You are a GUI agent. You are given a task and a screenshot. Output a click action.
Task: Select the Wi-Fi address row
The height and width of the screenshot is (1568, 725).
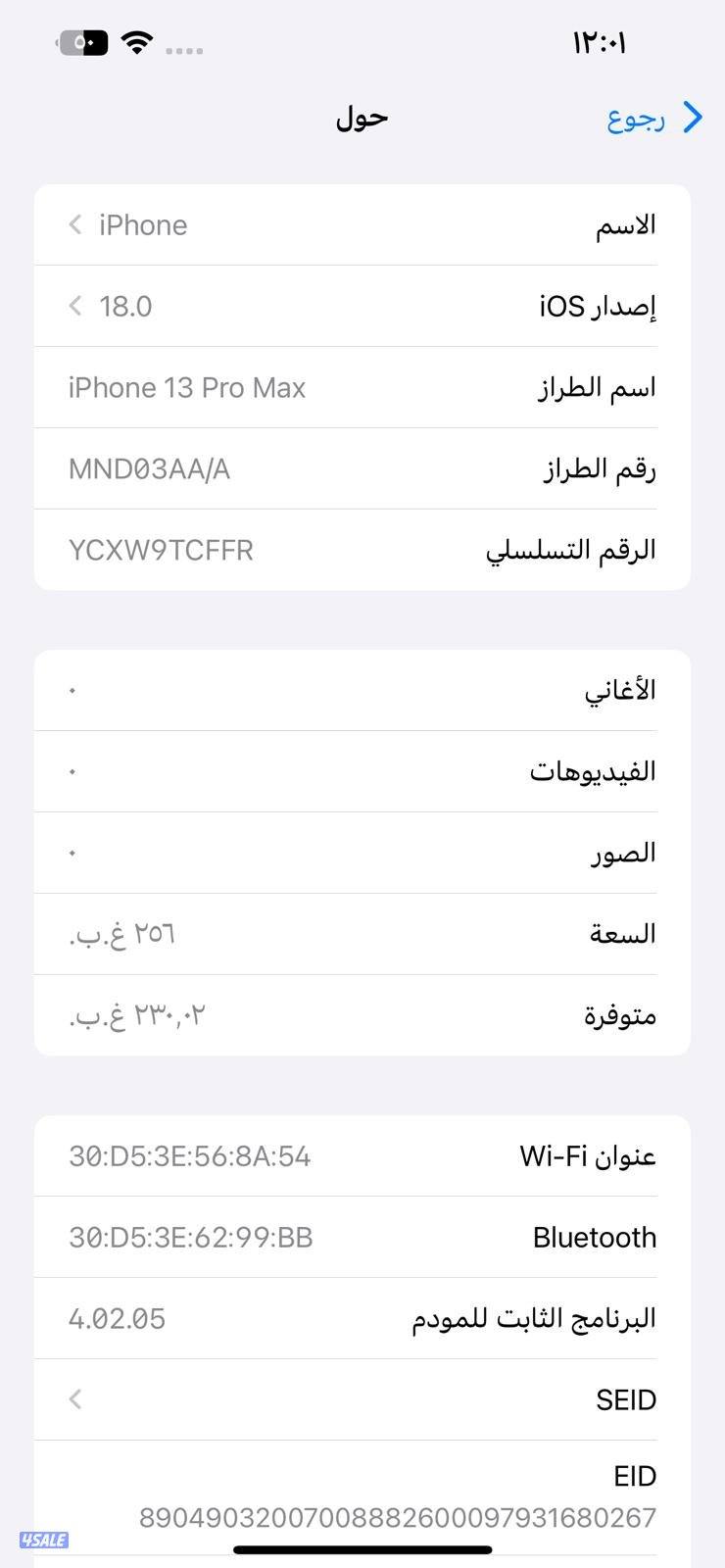point(362,1156)
